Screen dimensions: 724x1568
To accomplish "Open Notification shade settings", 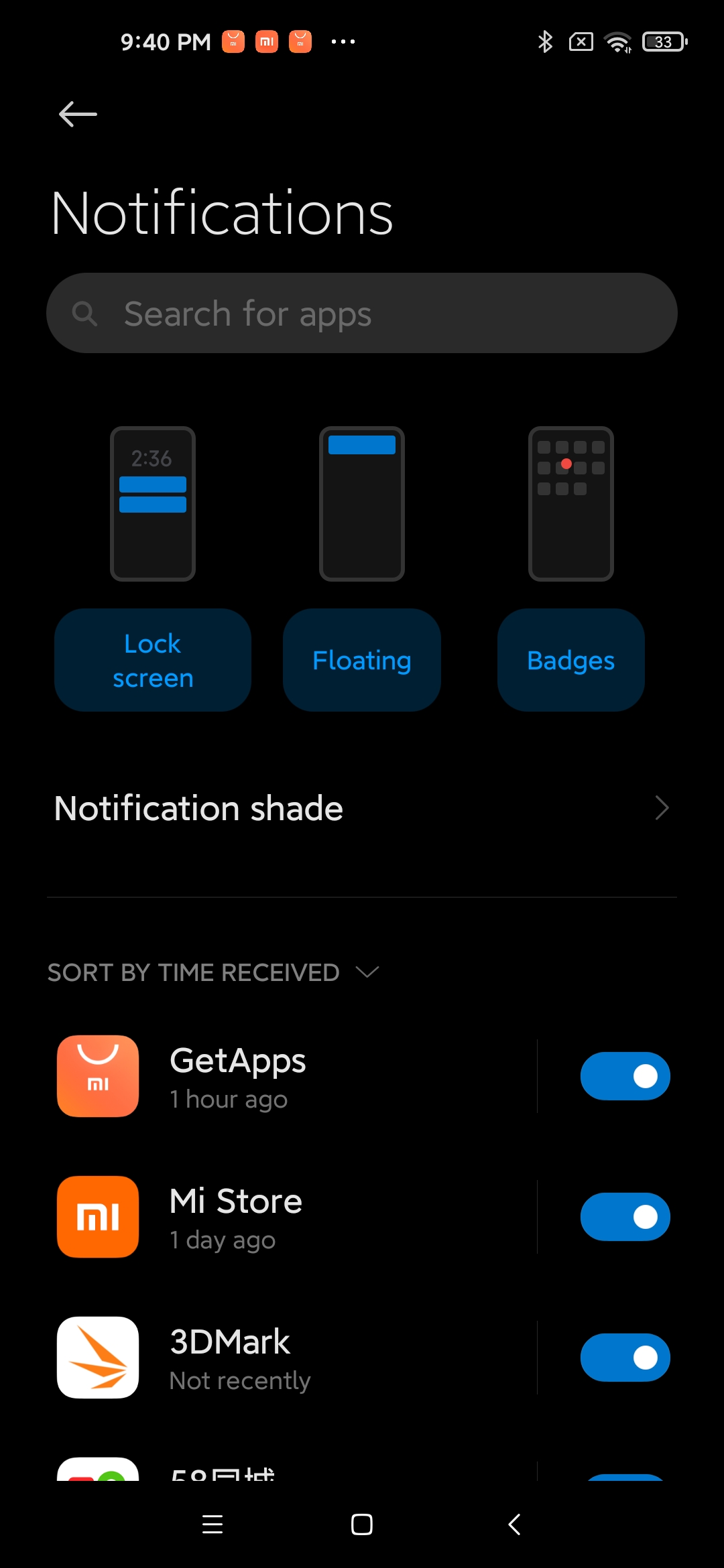I will [x=362, y=808].
